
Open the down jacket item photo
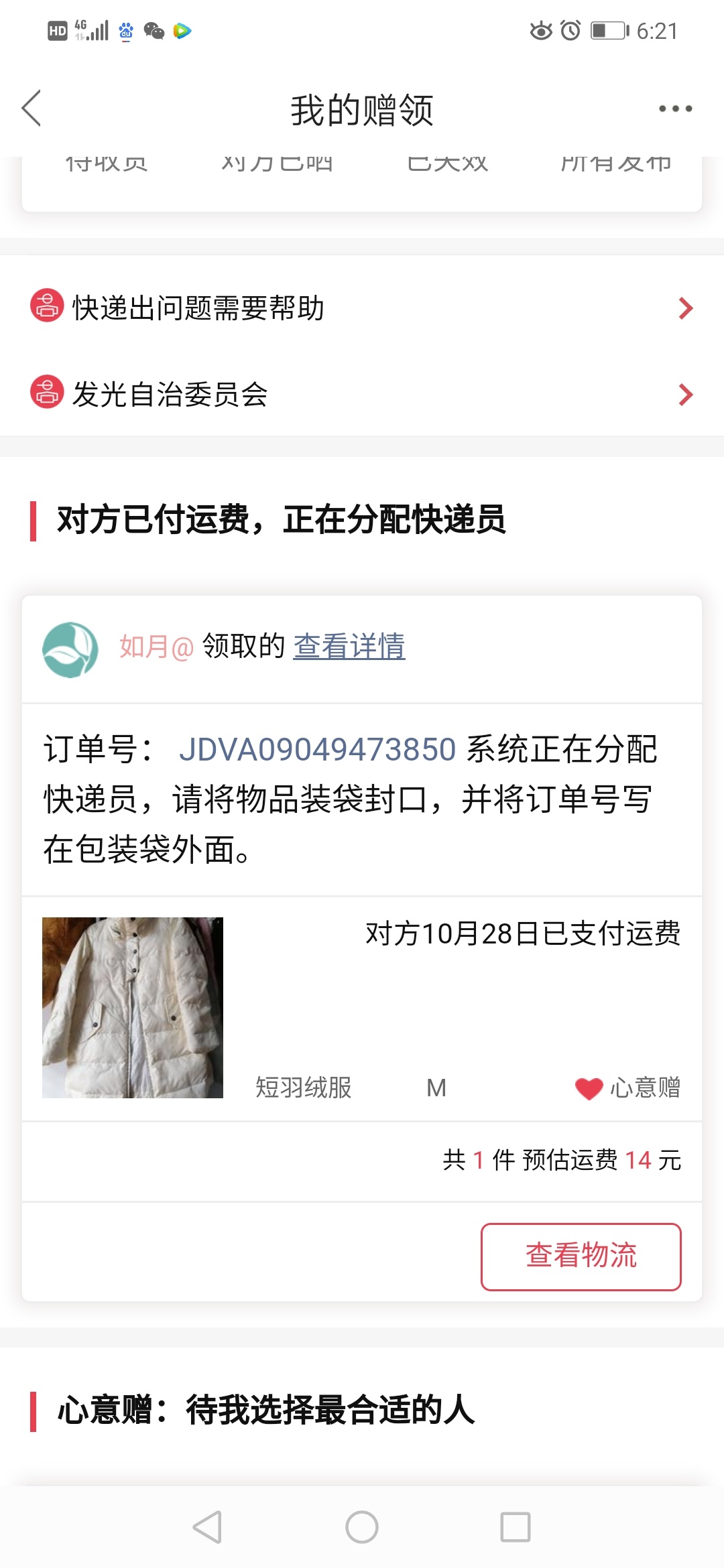click(133, 1007)
